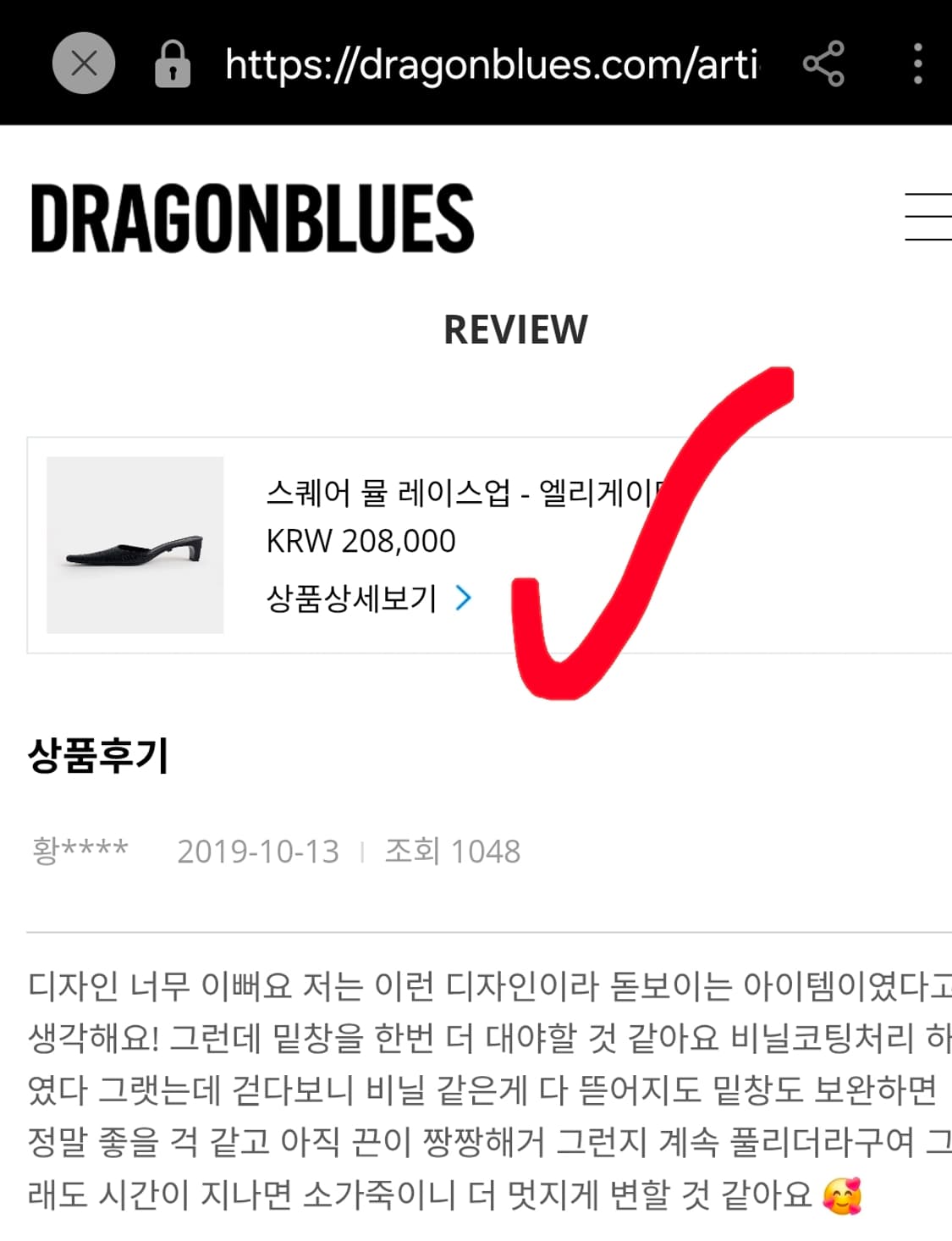Viewport: 952px width, 1241px height.
Task: Select the review date 2019-10-13
Action: point(257,852)
